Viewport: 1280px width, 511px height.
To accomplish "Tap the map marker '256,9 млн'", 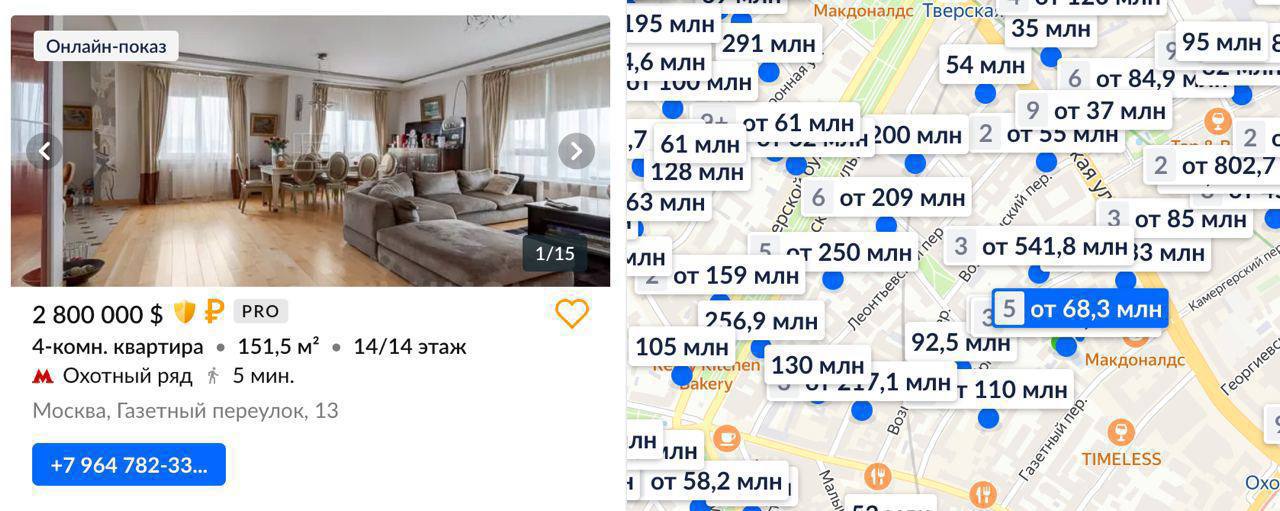I will tap(760, 320).
